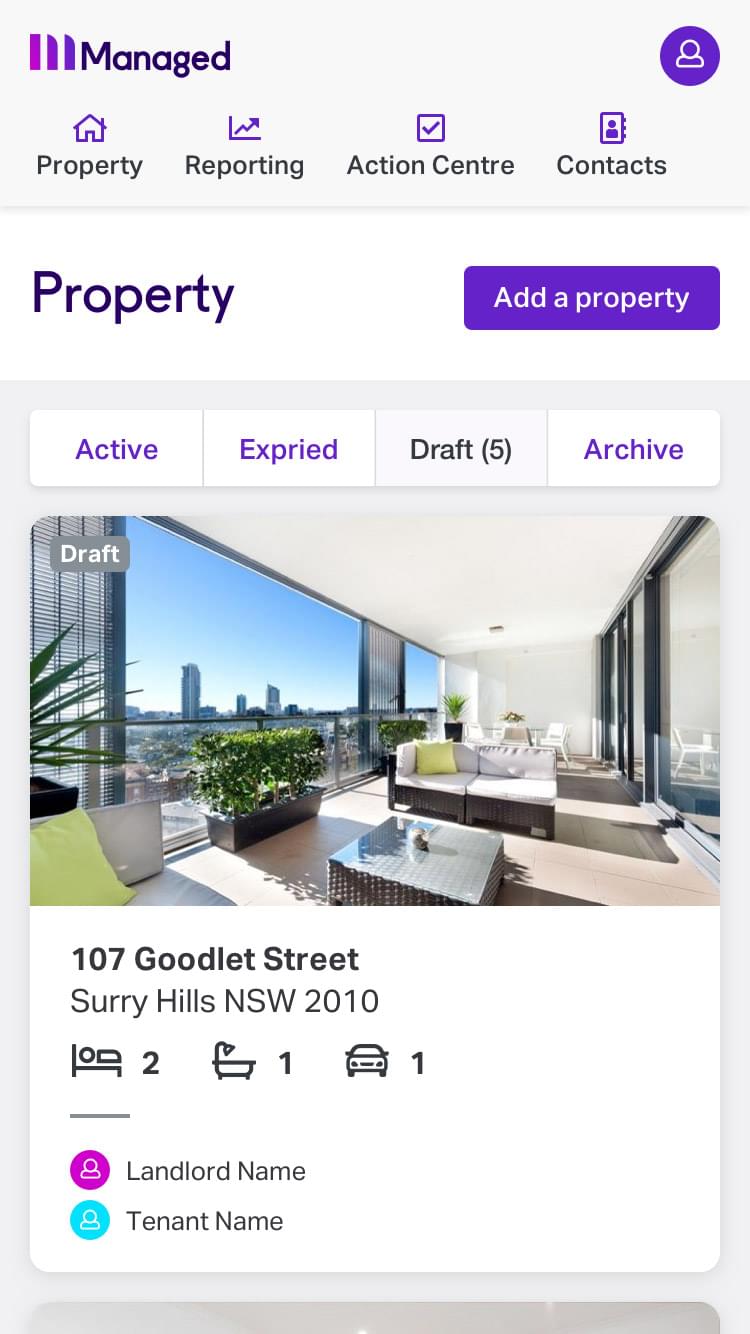Click the cyan tenant avatar icon
The width and height of the screenshot is (750, 1334).
(90, 1220)
